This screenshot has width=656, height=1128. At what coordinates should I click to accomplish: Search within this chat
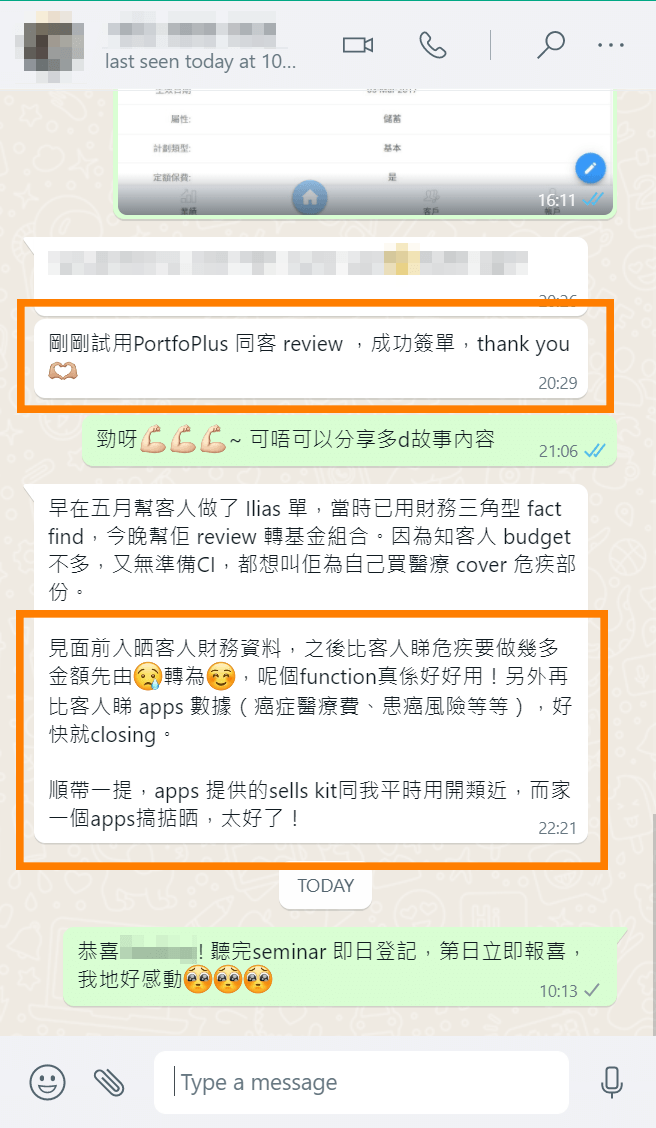(x=550, y=45)
